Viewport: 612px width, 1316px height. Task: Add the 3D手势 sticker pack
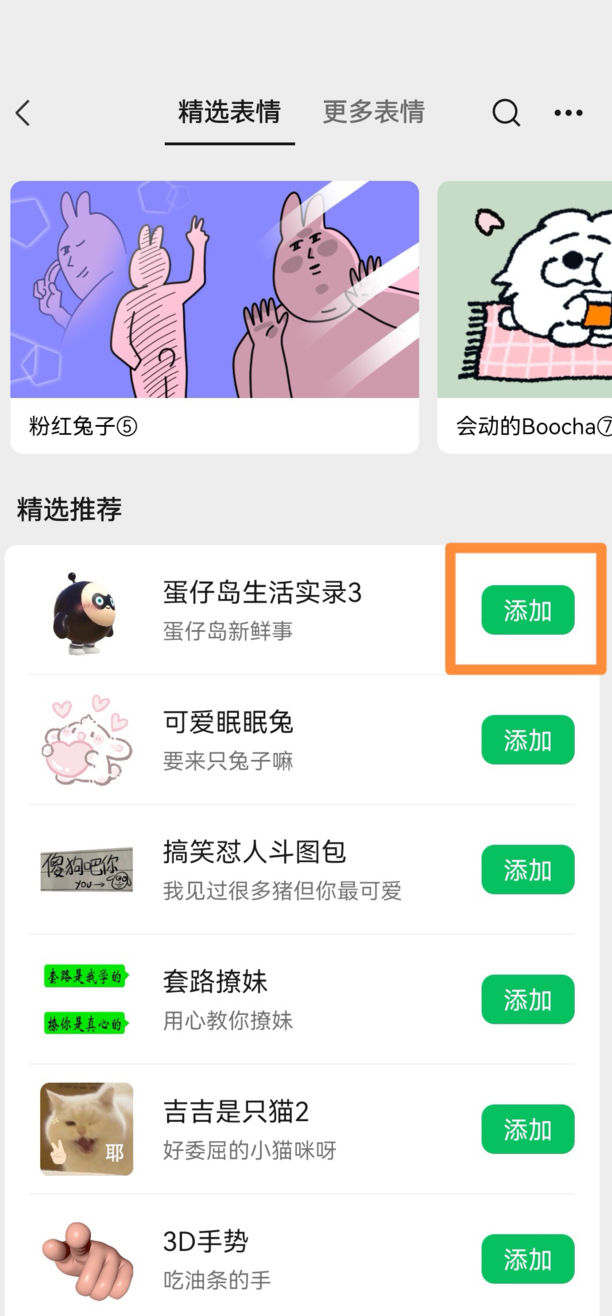(x=527, y=1260)
